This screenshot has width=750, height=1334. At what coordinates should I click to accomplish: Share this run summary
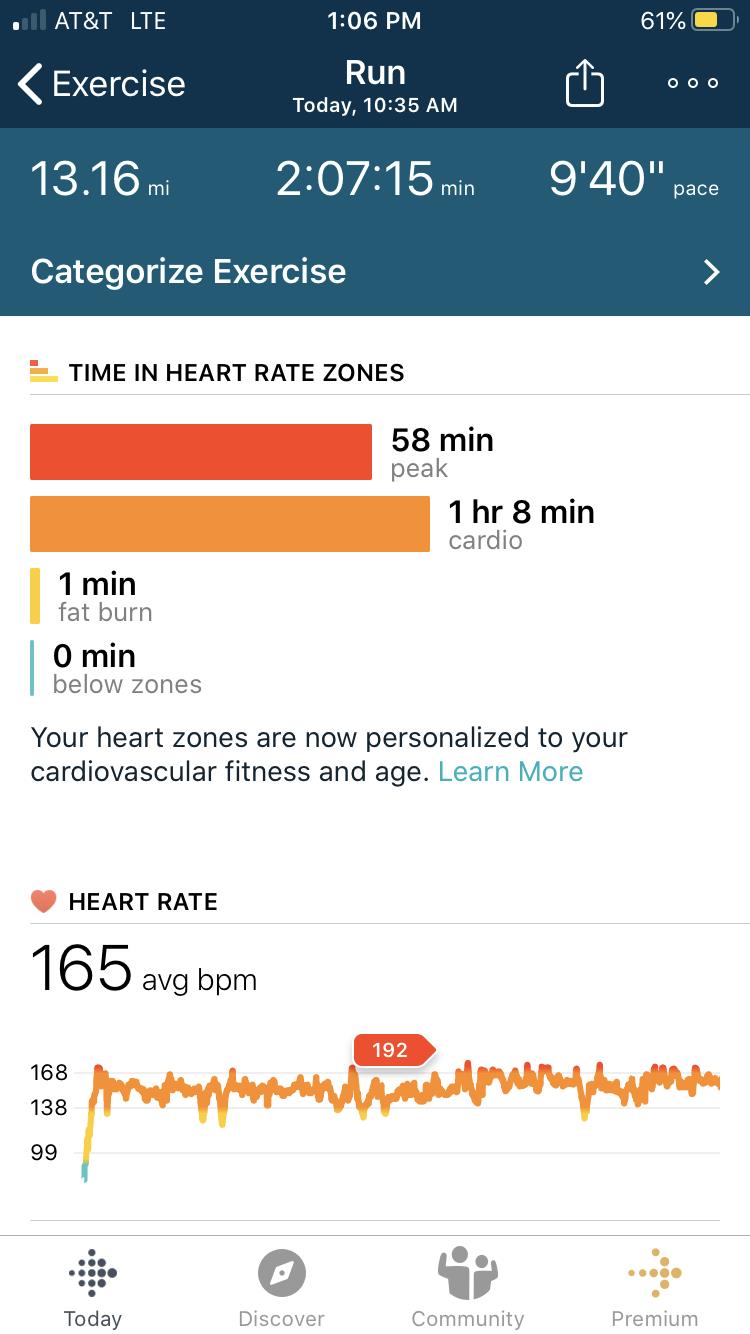pos(585,84)
